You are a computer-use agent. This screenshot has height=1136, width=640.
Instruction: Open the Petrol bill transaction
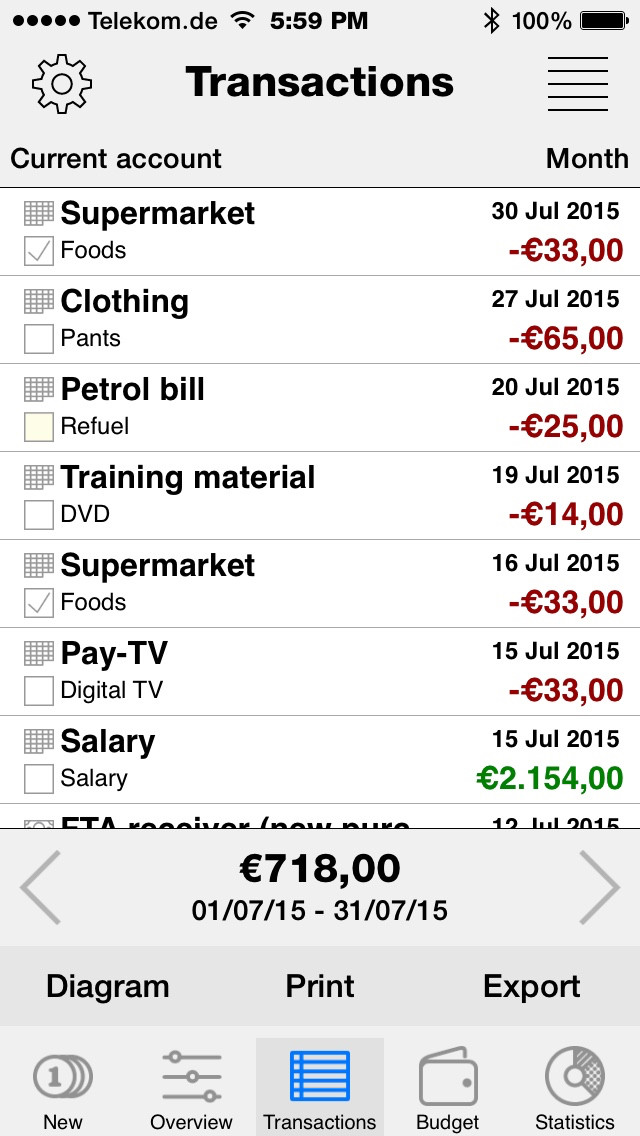pos(320,408)
